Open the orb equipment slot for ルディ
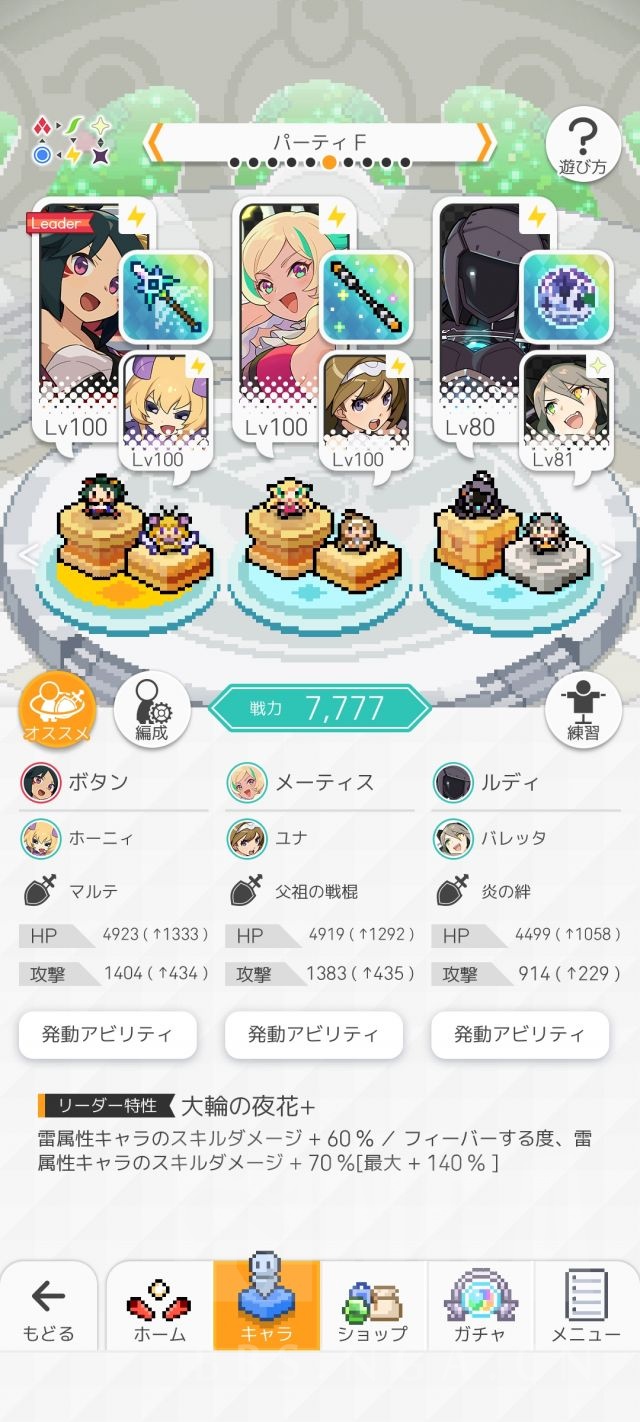Screen dimensions: 640x1422 coord(566,297)
